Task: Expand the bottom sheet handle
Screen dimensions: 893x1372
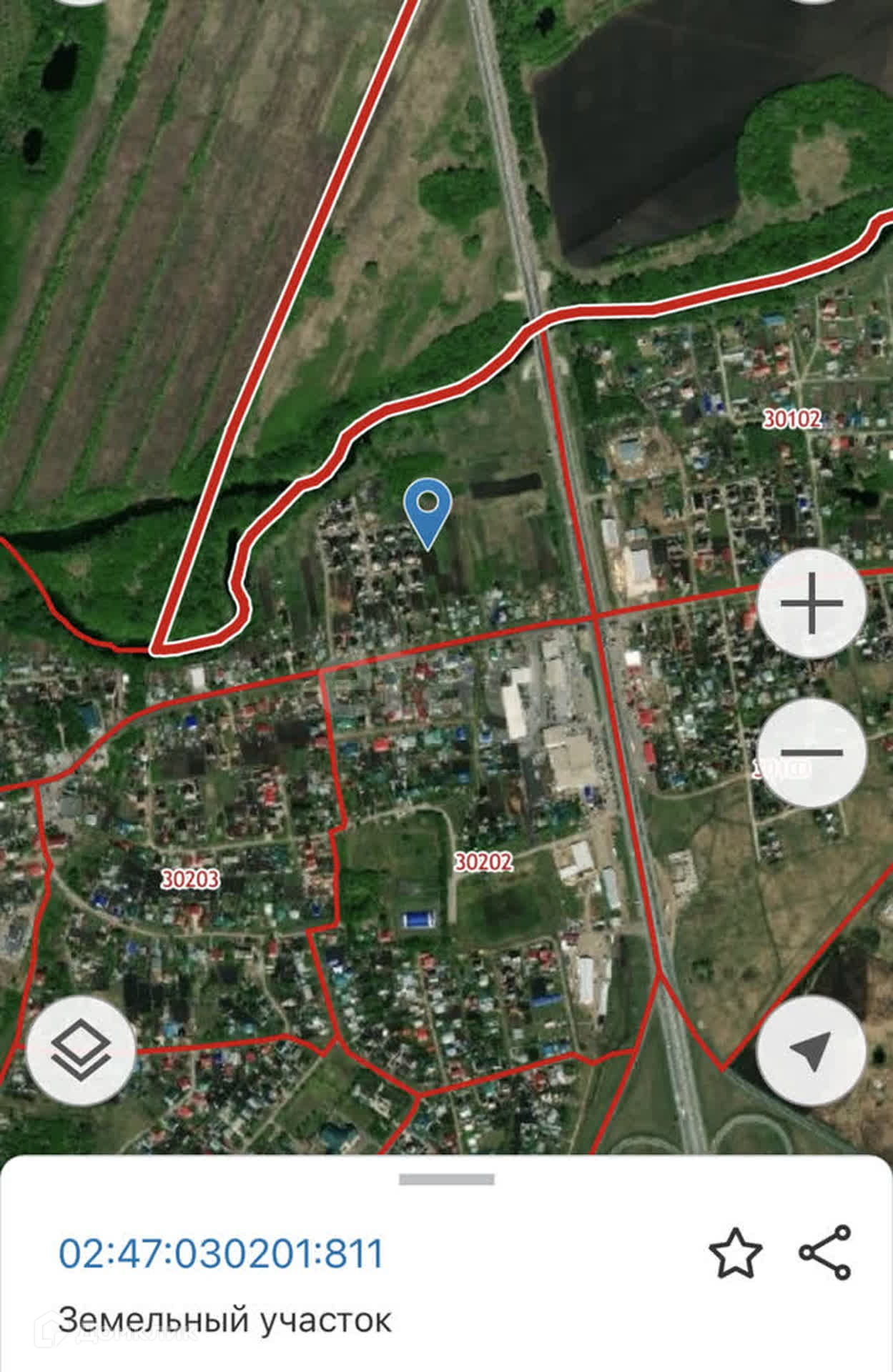Action: click(x=446, y=1180)
